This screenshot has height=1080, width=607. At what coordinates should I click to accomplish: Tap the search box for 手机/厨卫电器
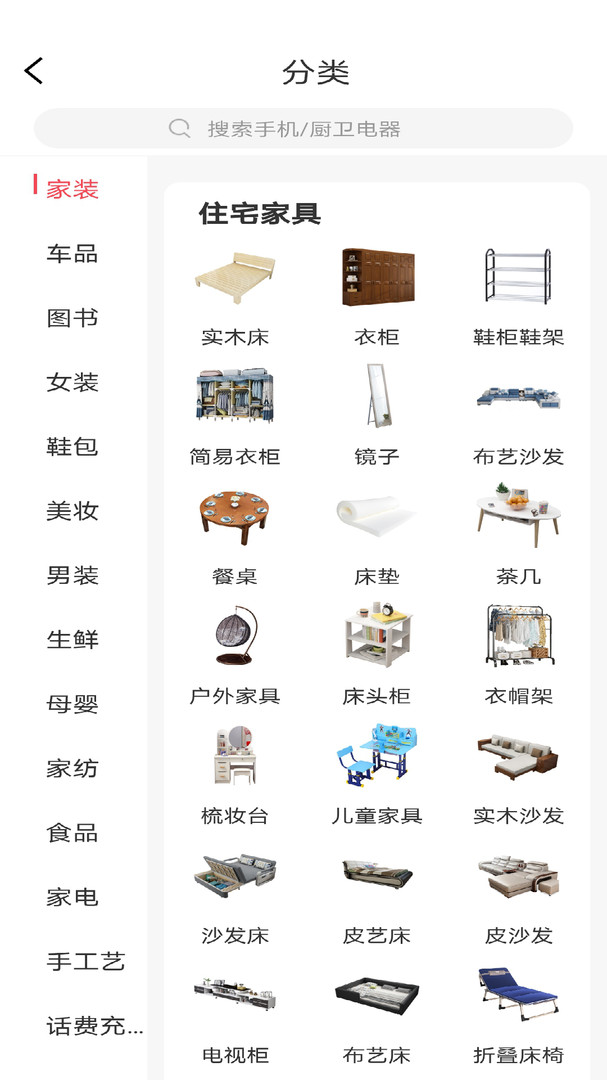coord(303,129)
